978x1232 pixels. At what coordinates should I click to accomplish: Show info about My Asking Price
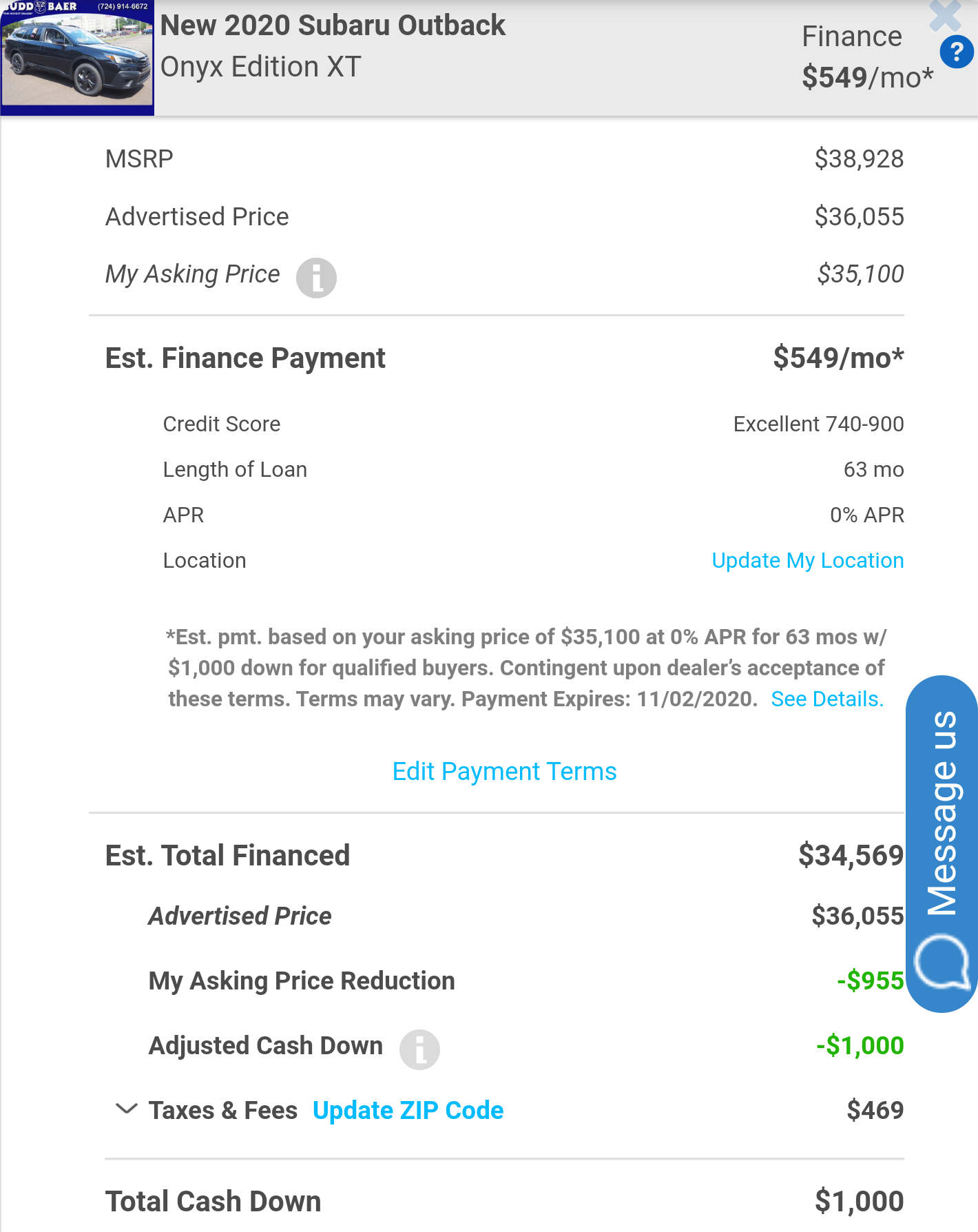tap(316, 278)
